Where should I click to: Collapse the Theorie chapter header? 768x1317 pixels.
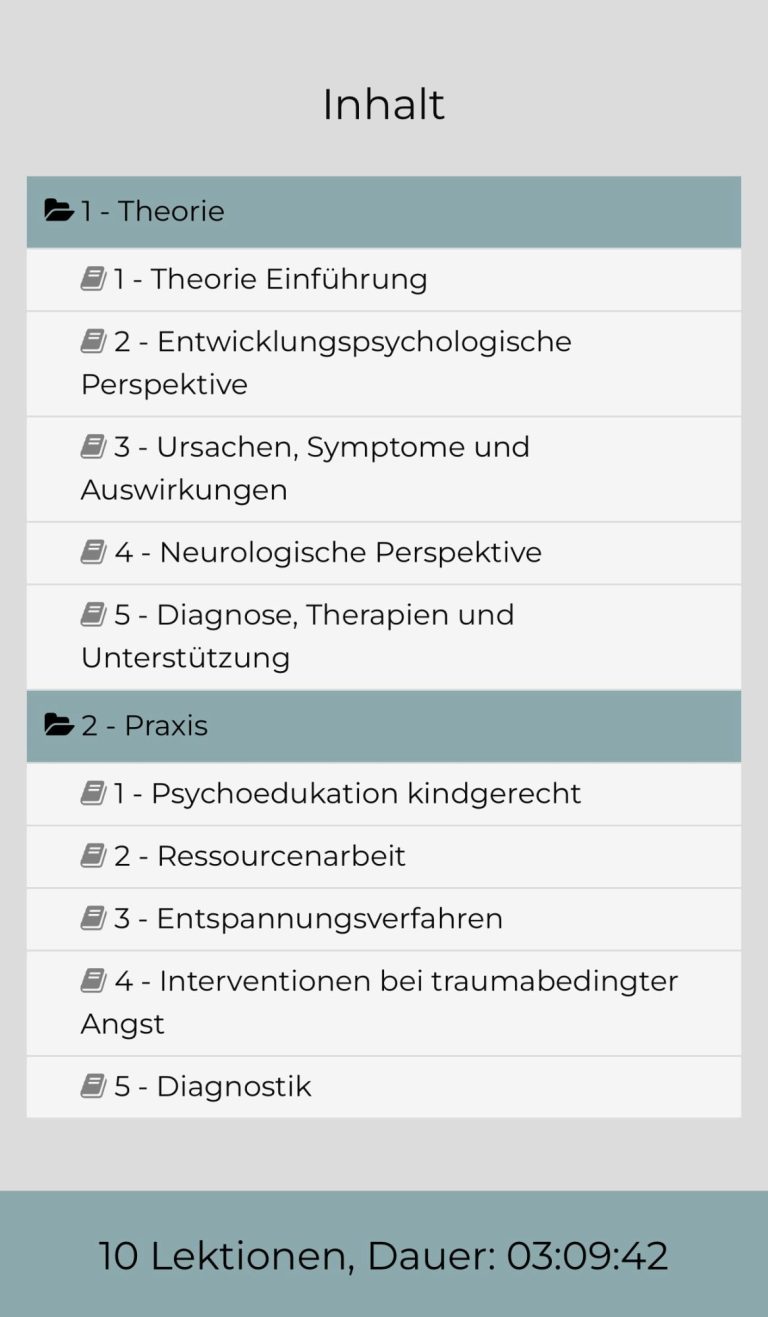[x=384, y=210]
